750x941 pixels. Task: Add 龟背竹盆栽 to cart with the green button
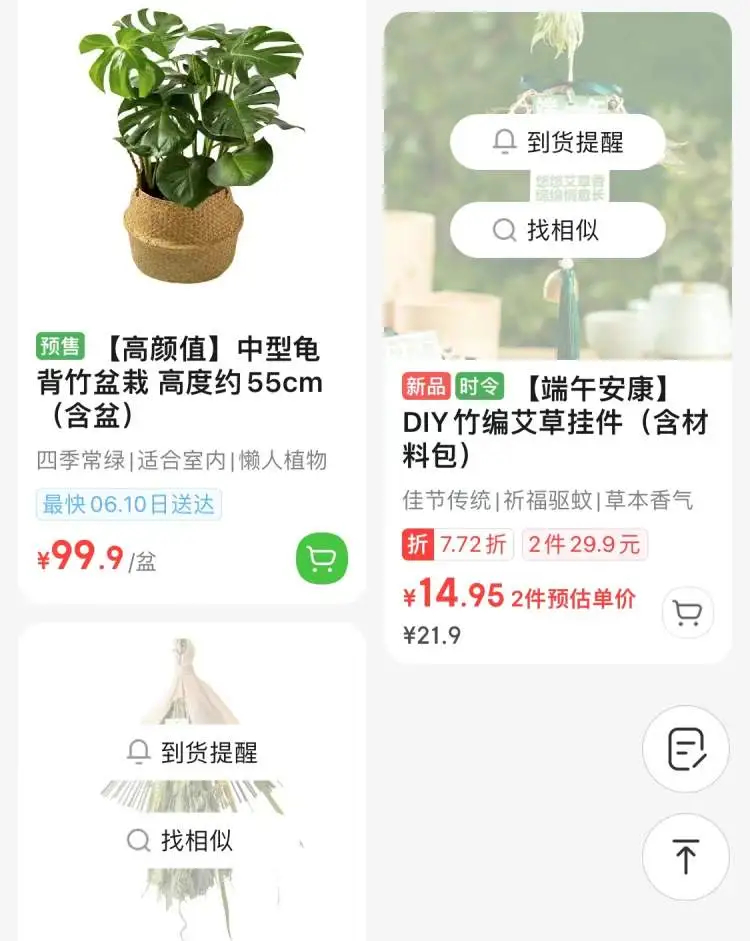click(322, 558)
